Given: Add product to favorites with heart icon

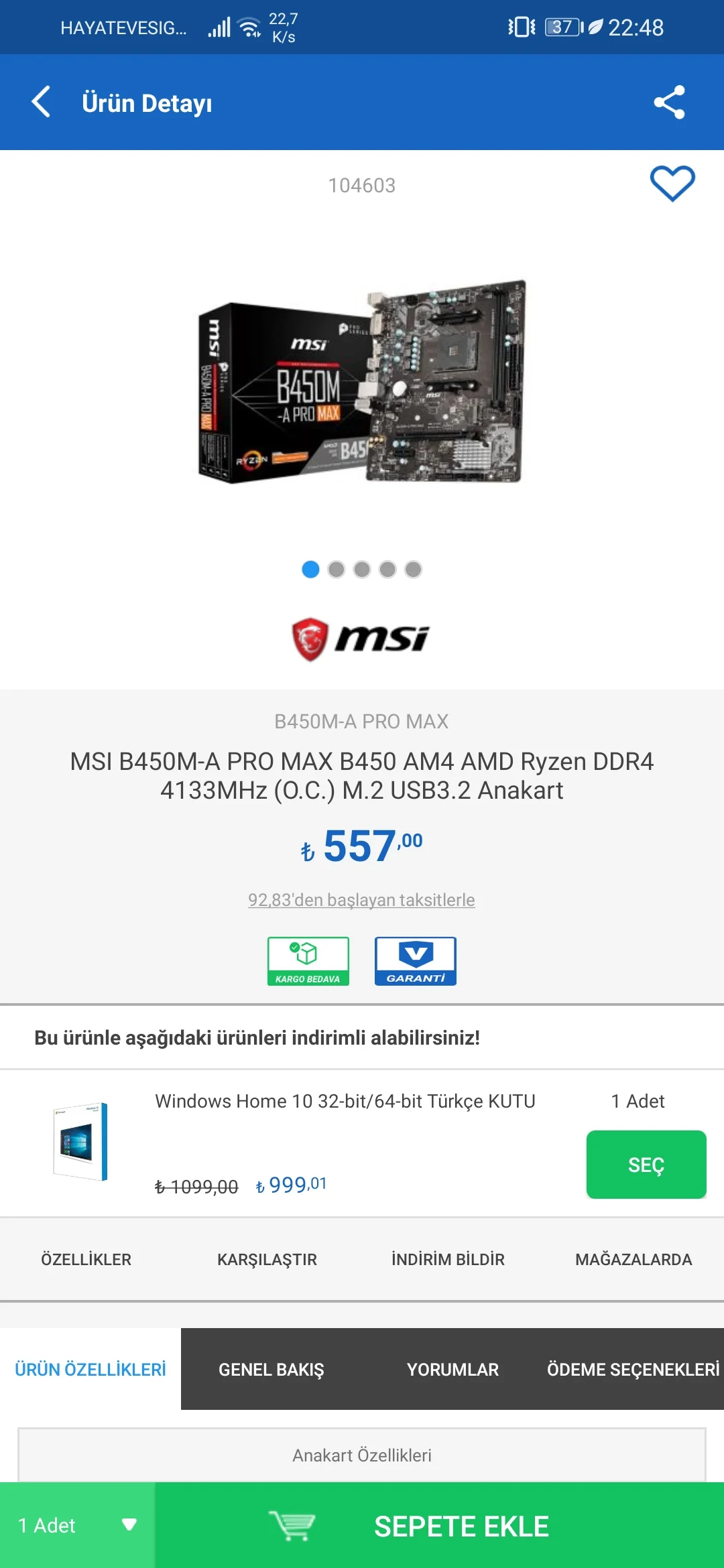Looking at the screenshot, I should pos(672,184).
